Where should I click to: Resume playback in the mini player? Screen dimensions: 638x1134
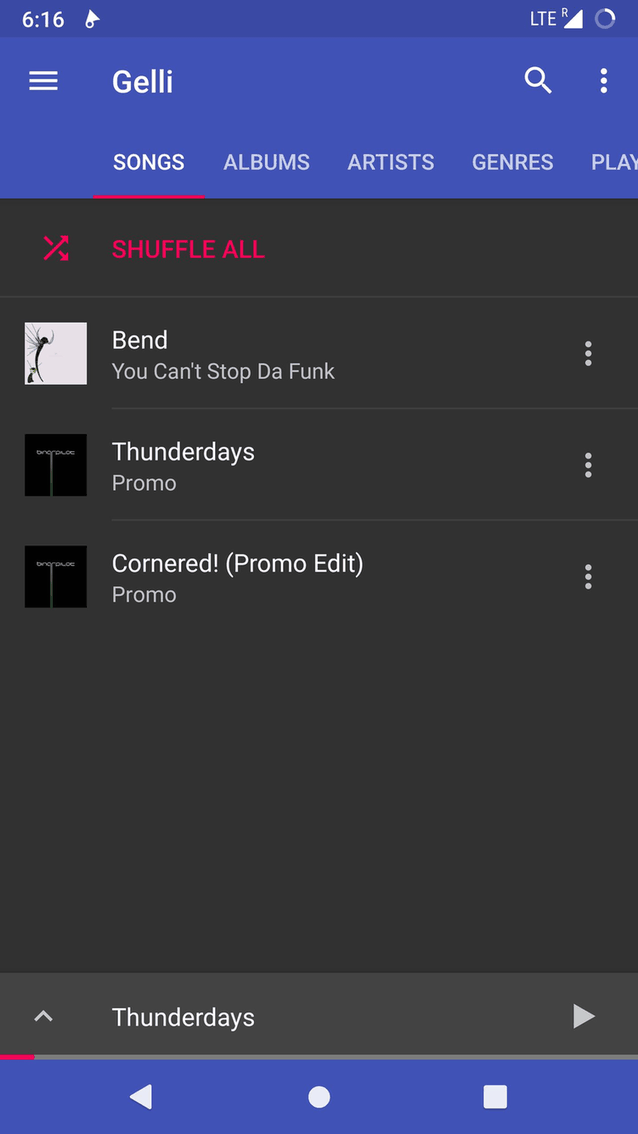pos(583,1017)
